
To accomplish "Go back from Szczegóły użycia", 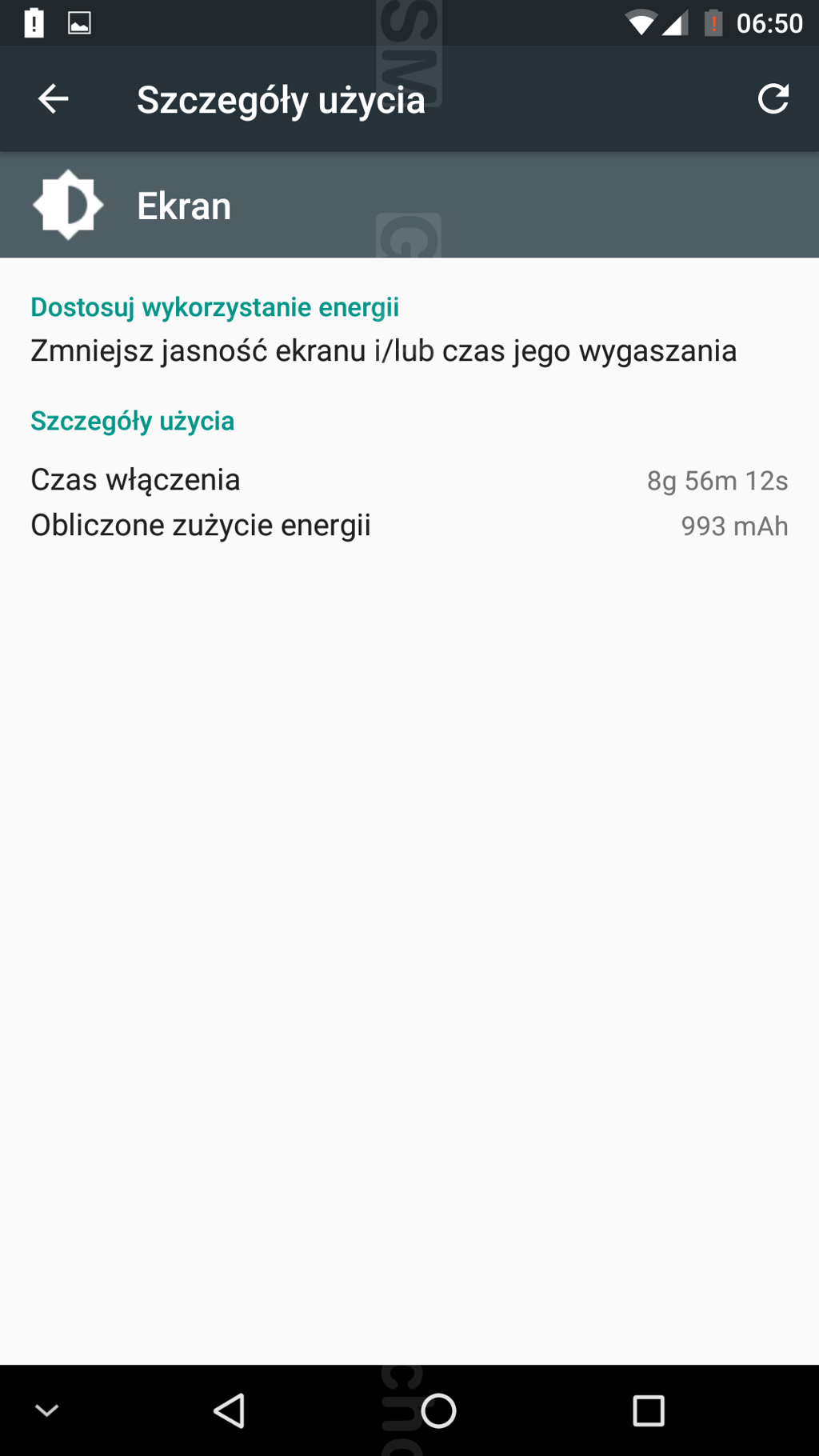I will [53, 99].
